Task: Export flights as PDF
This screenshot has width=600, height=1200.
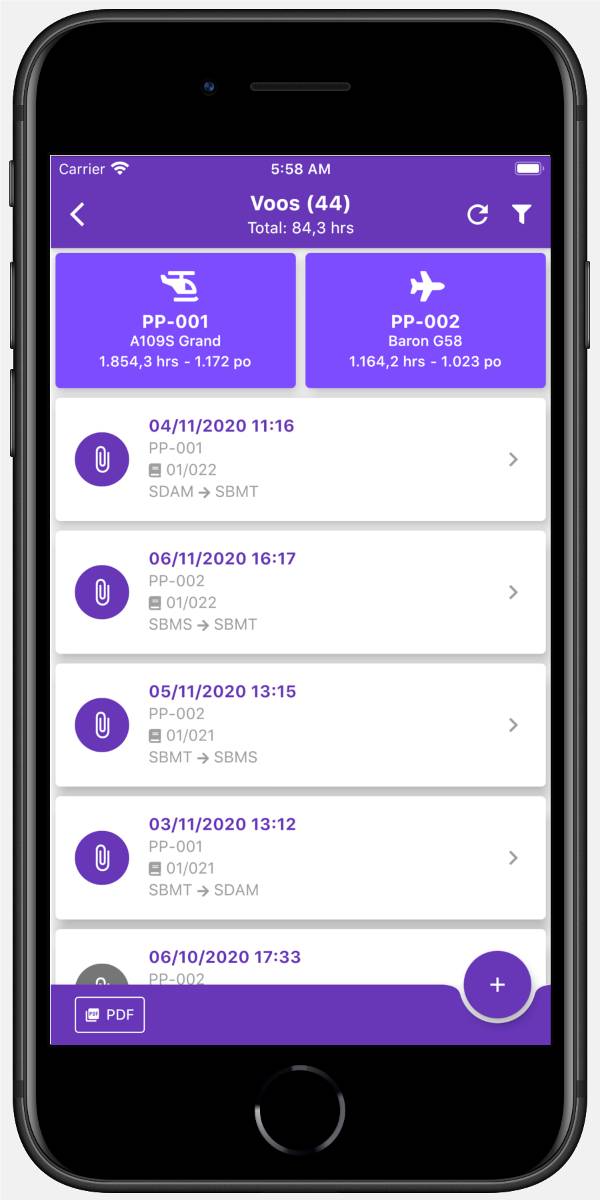Action: click(x=110, y=1014)
